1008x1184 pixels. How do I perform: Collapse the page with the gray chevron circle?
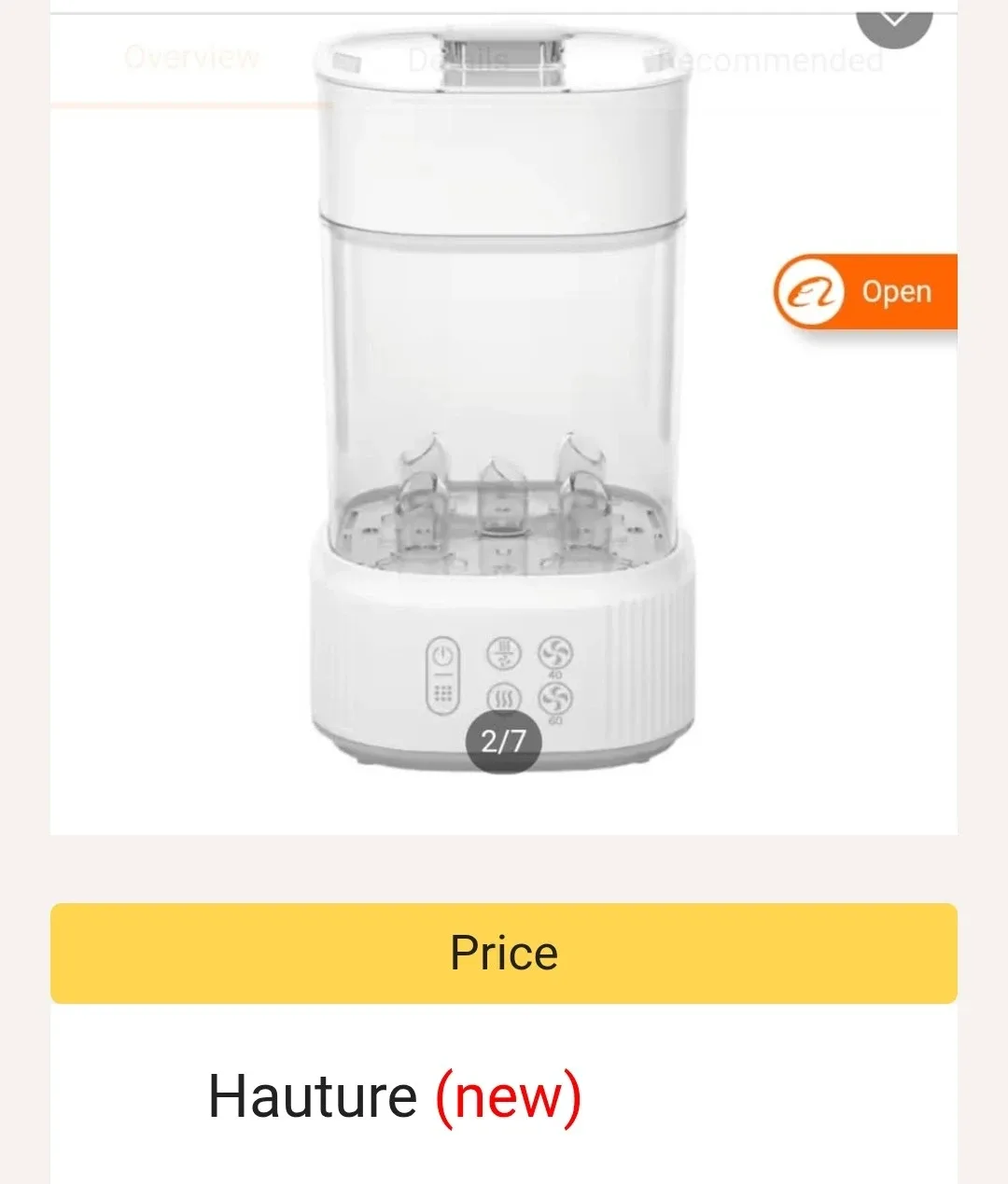click(x=894, y=17)
